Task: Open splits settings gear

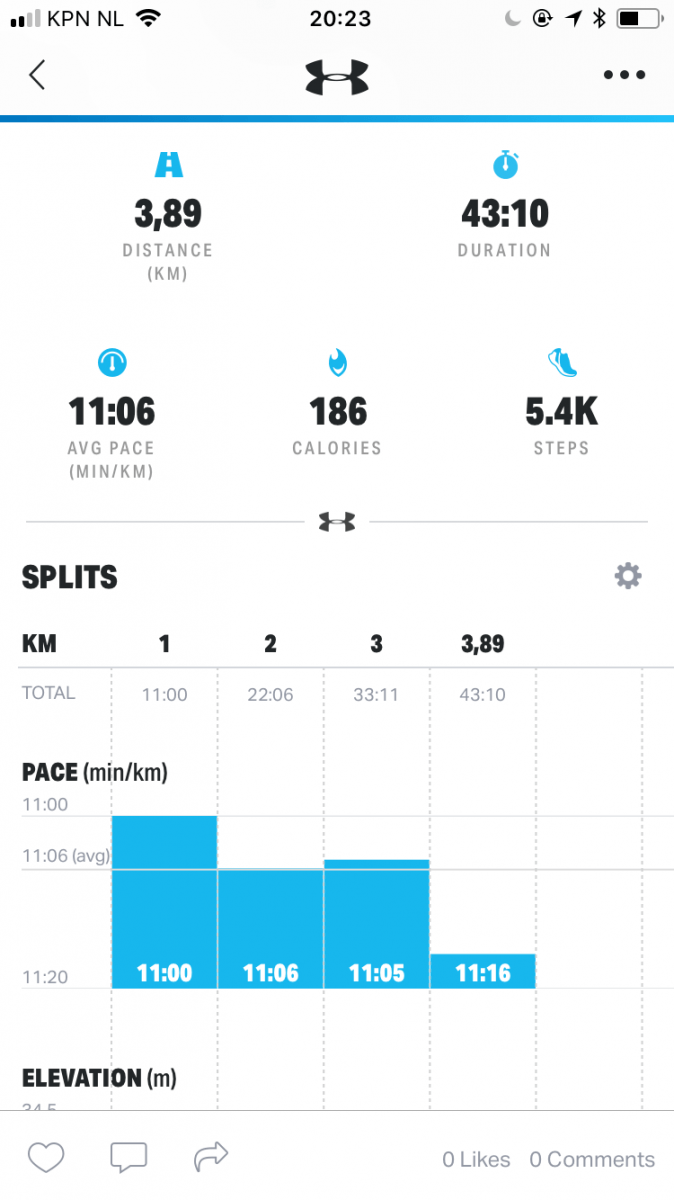Action: tap(628, 576)
